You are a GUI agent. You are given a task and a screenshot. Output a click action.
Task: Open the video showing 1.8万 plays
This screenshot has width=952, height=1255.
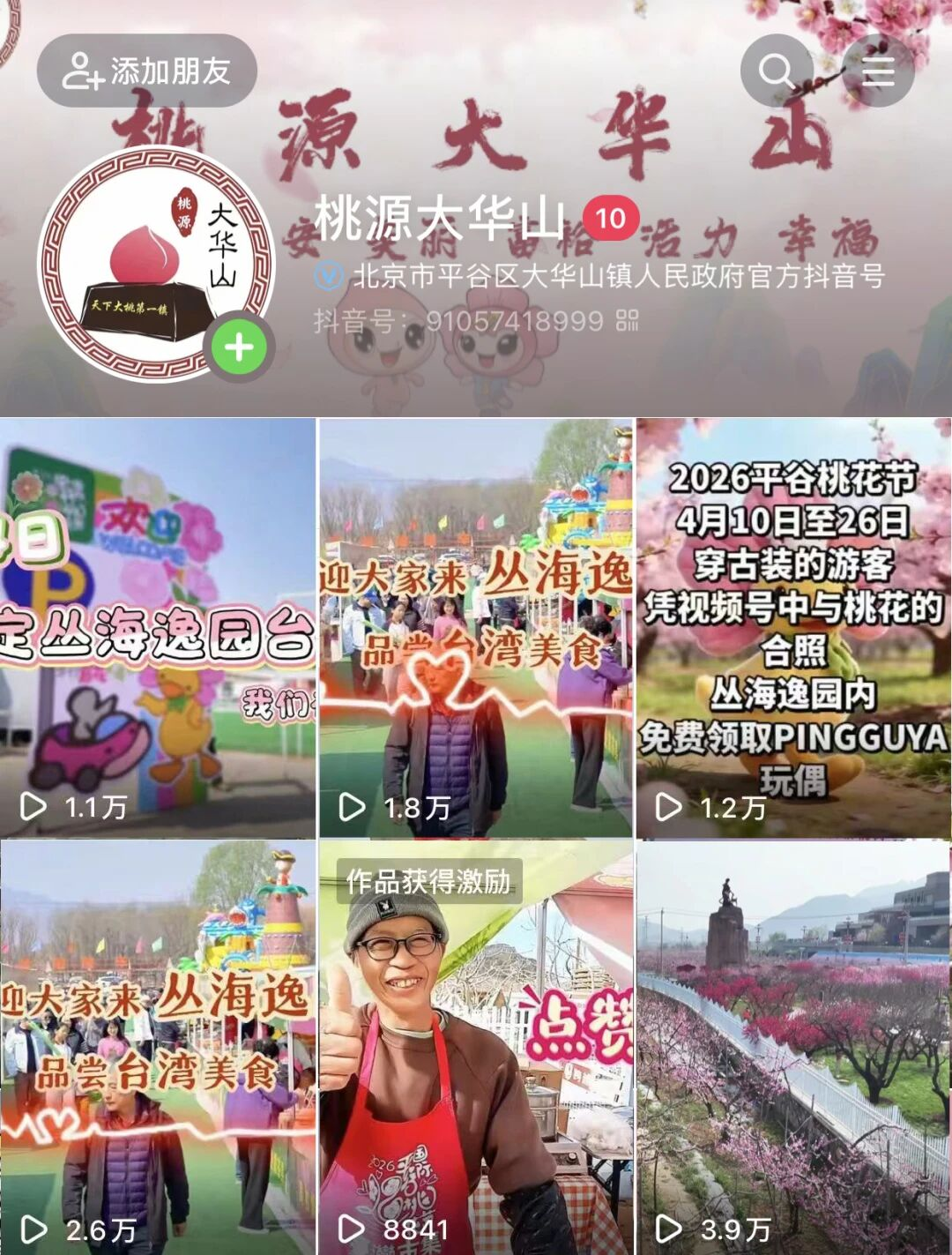pos(476,628)
